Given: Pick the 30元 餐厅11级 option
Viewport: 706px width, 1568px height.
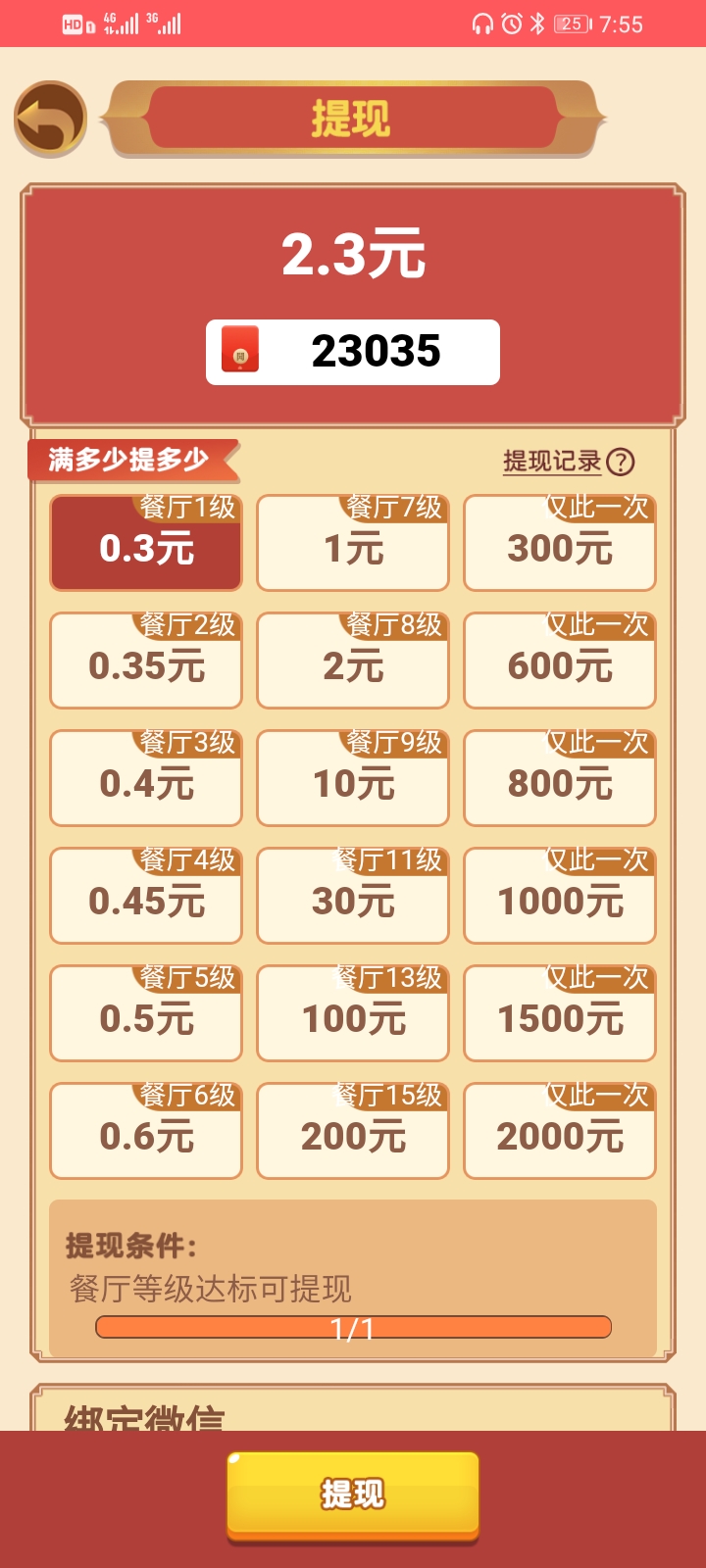Looking at the screenshot, I should coord(353,897).
